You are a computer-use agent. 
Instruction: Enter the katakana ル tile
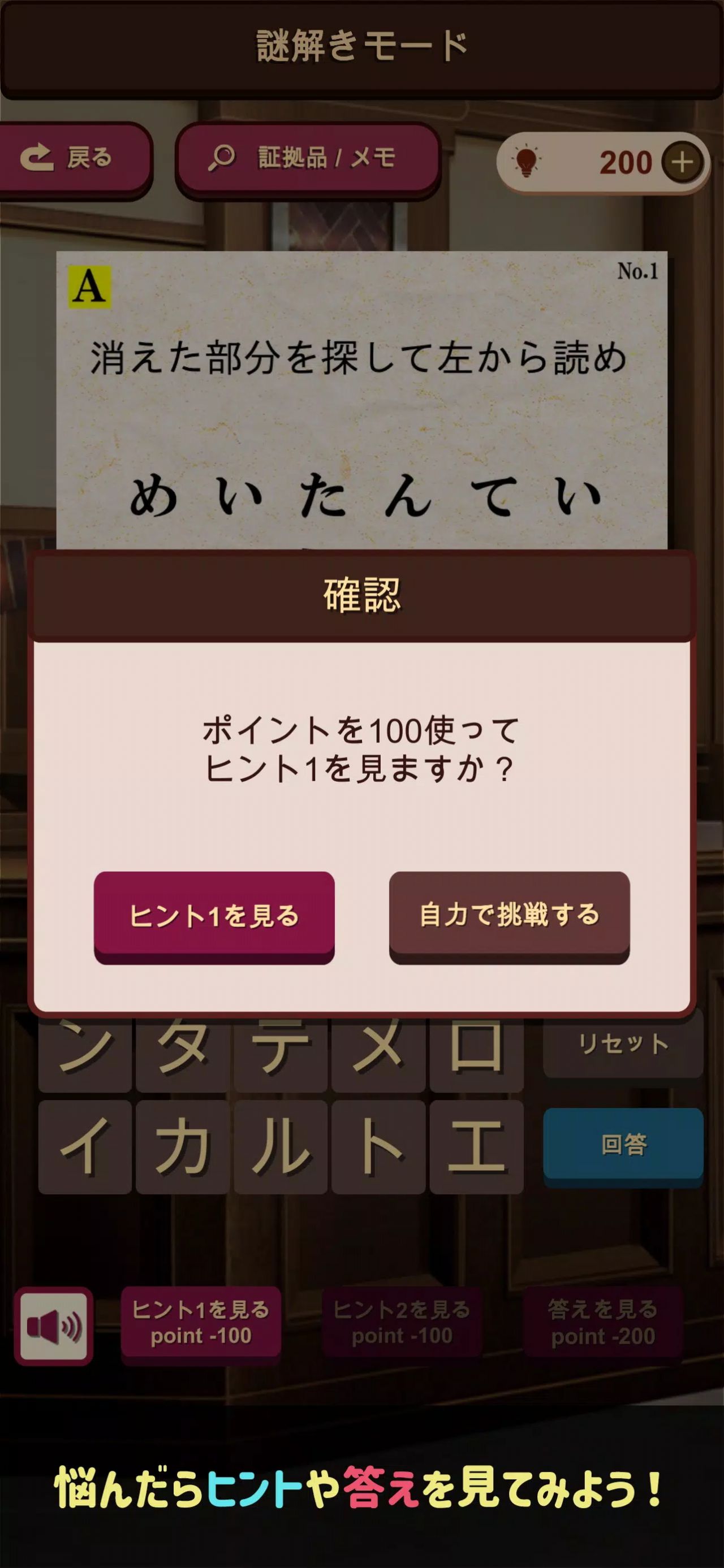click(281, 1147)
